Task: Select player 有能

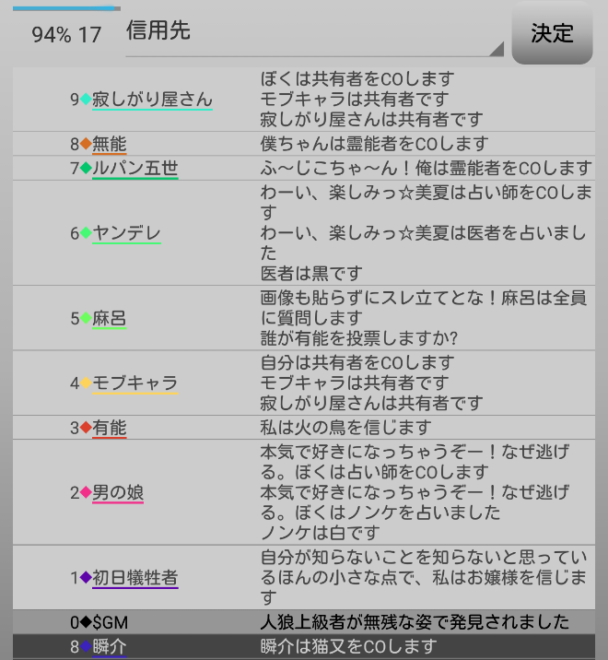Action: [109, 428]
